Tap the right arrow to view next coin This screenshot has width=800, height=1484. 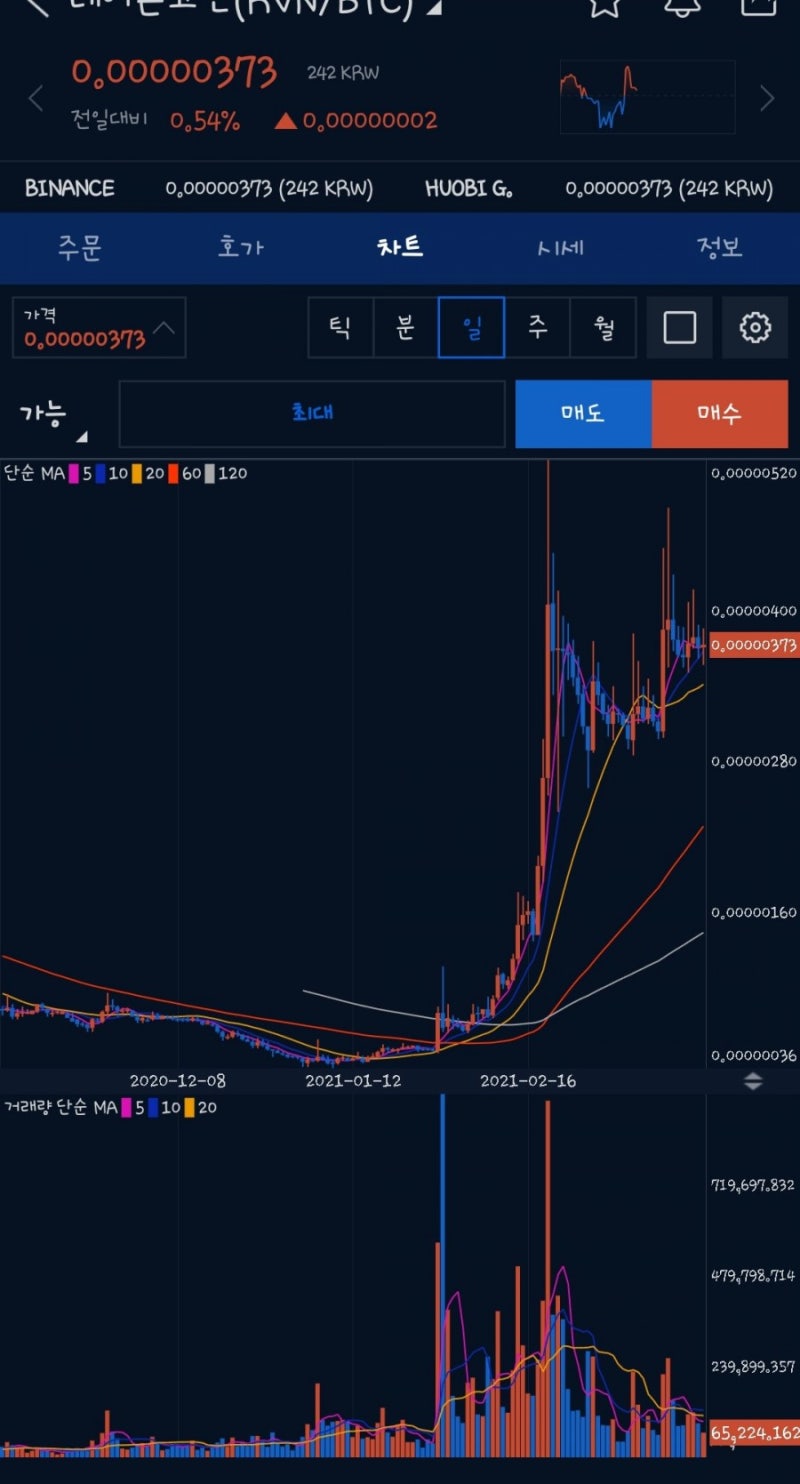coord(766,98)
